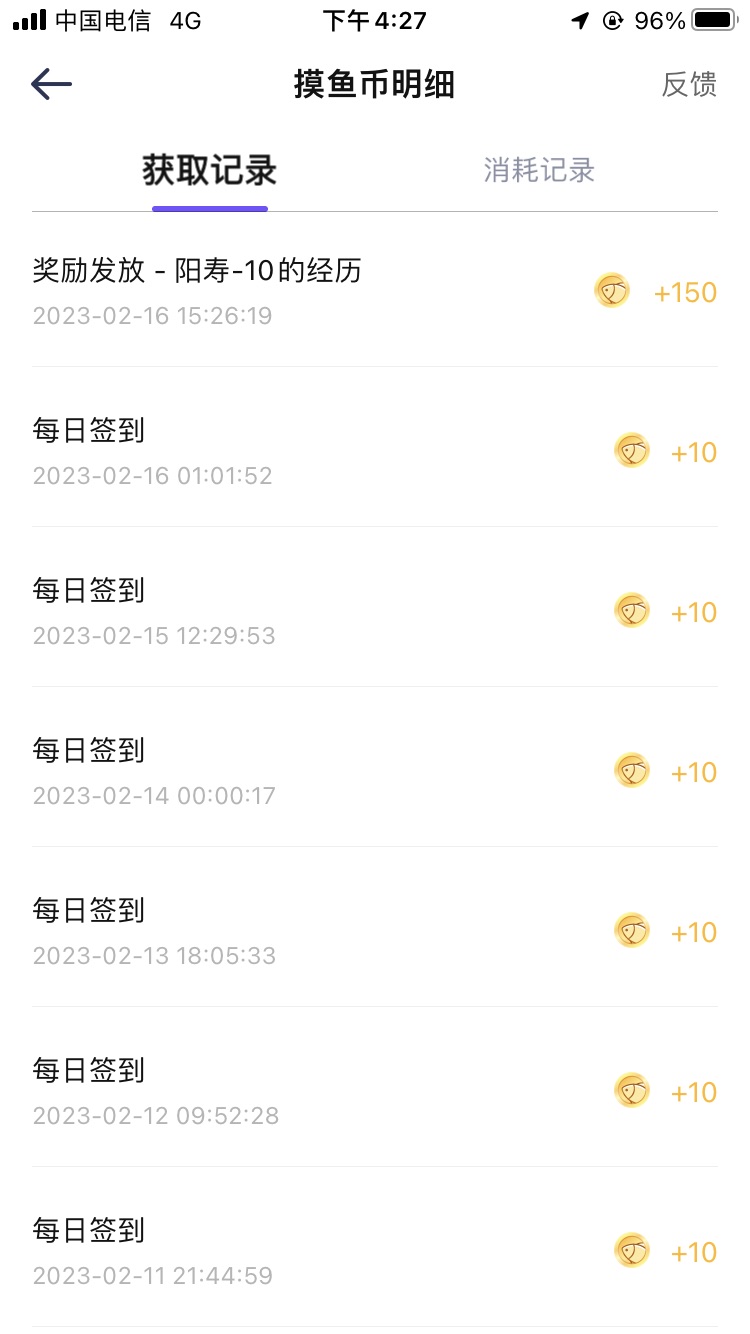This screenshot has height=1334, width=750.
Task: Select the 获取记录 tab
Action: (x=209, y=170)
